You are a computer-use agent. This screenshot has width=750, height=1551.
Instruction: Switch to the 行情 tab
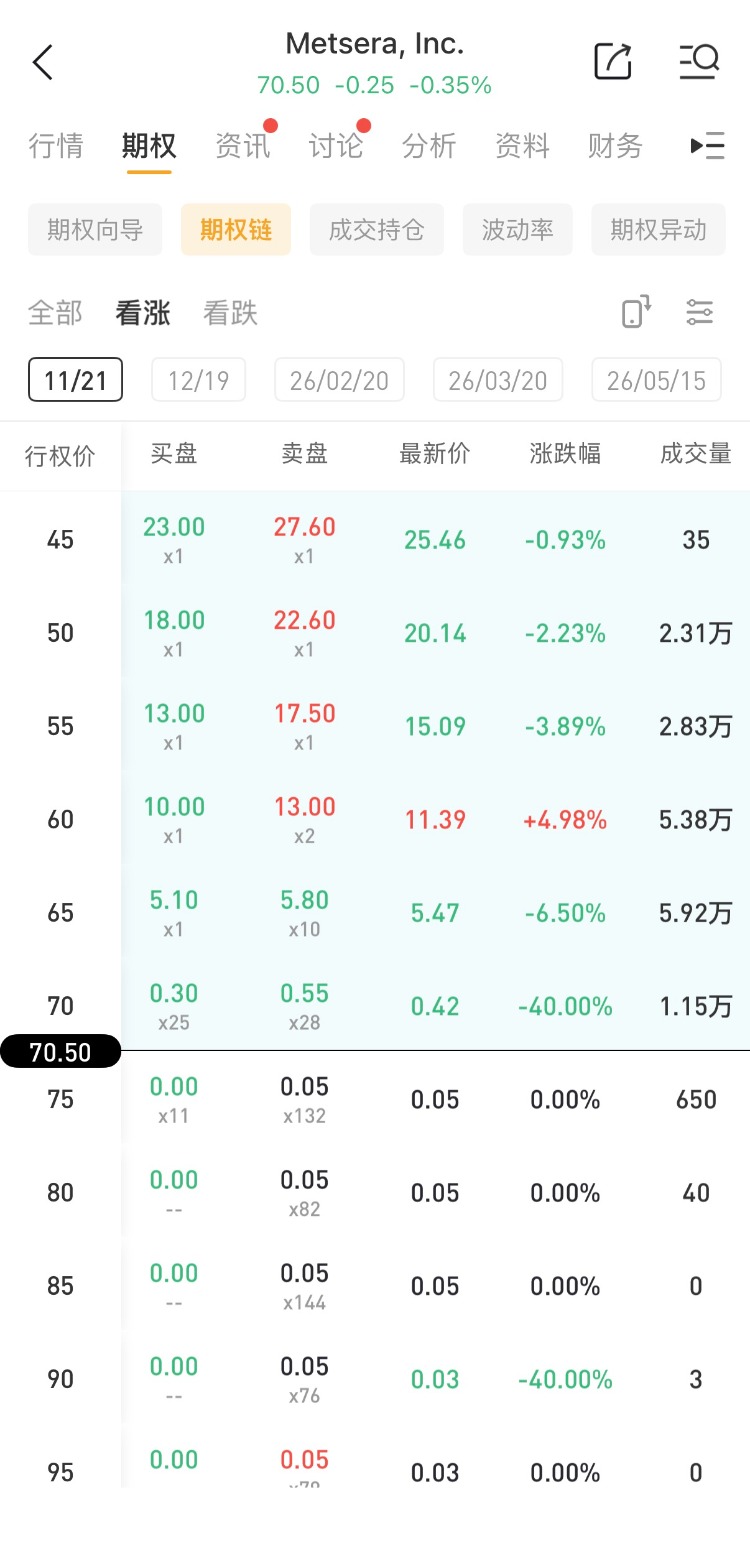(x=55, y=146)
